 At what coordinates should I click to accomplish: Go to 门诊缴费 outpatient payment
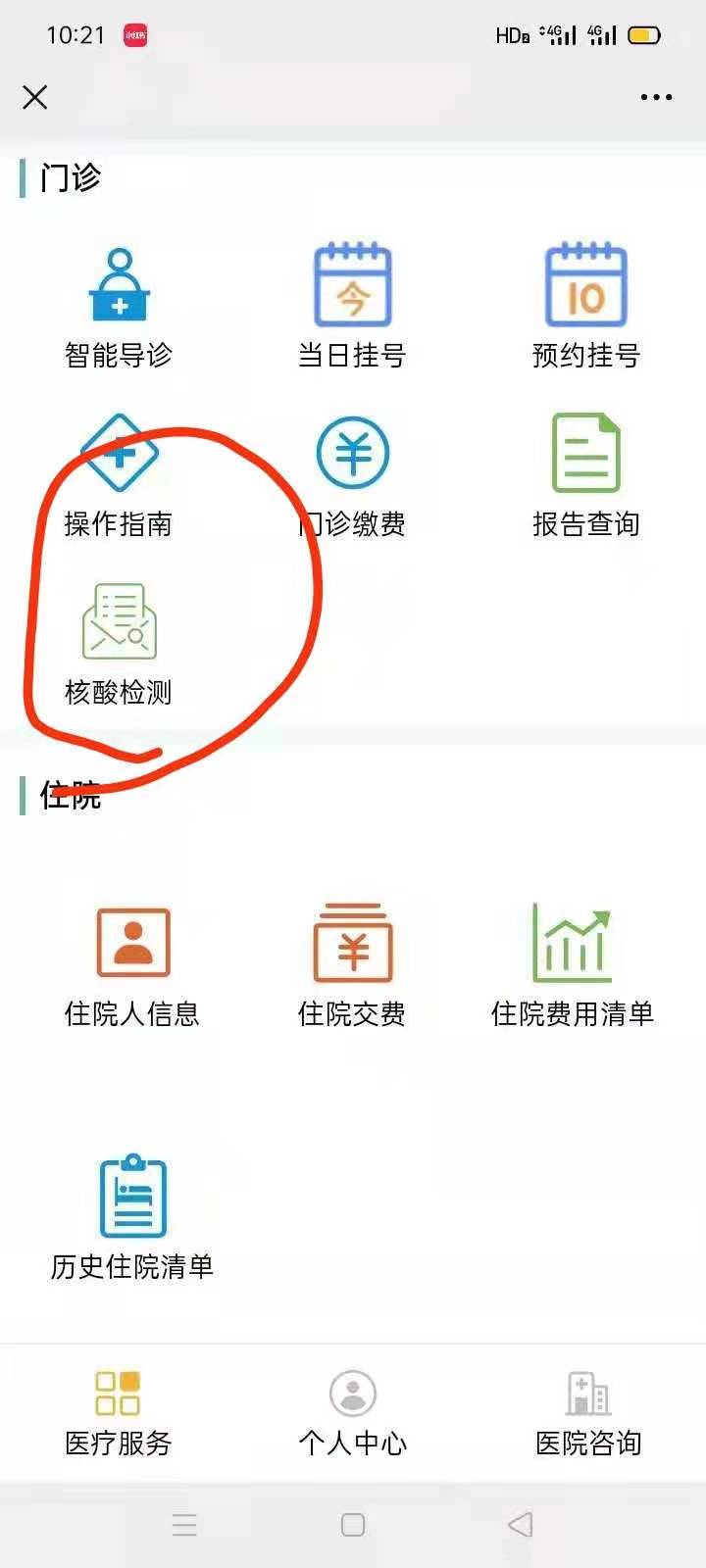click(x=352, y=476)
